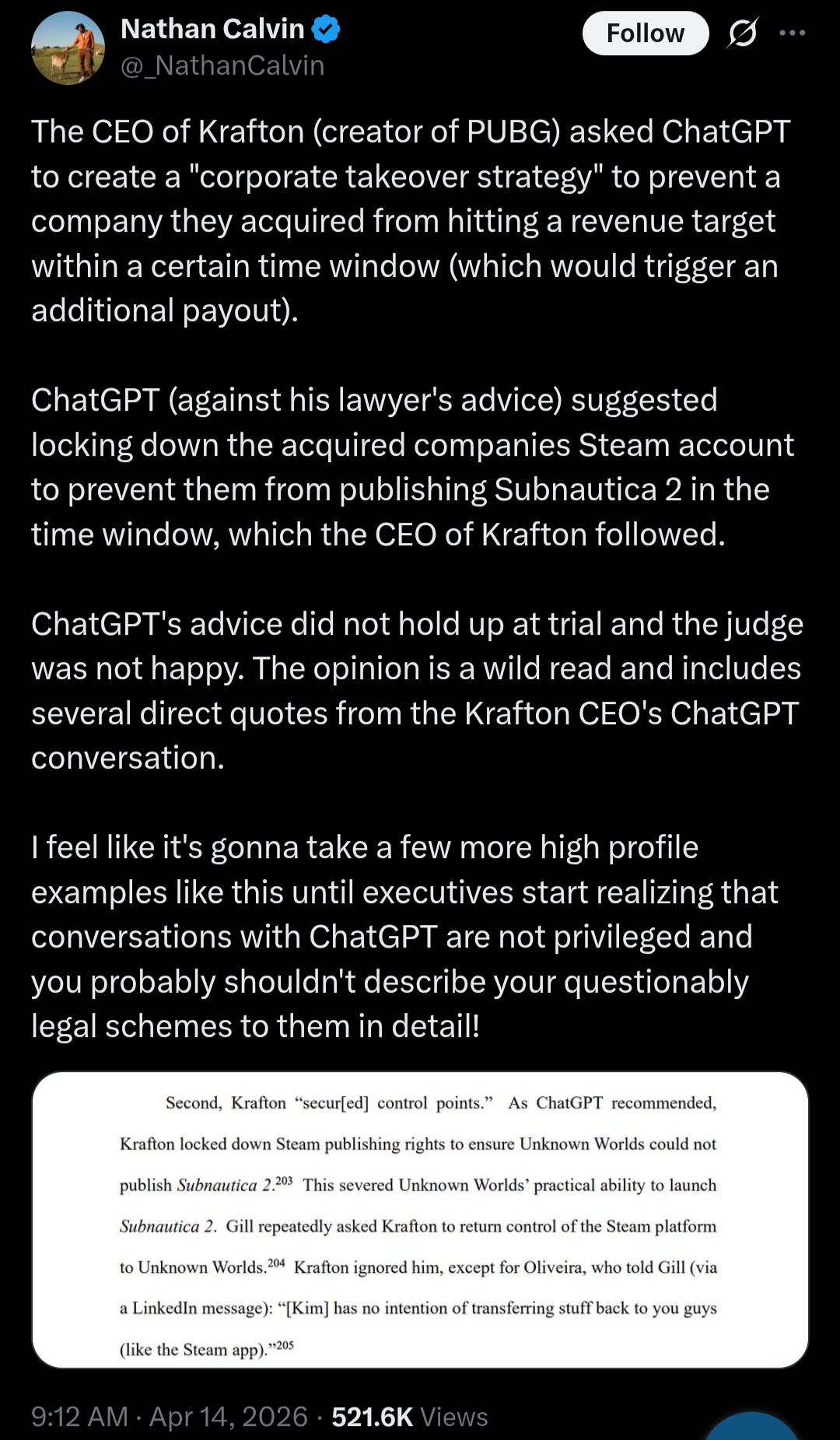Open the post overflow menu

pos(792,33)
